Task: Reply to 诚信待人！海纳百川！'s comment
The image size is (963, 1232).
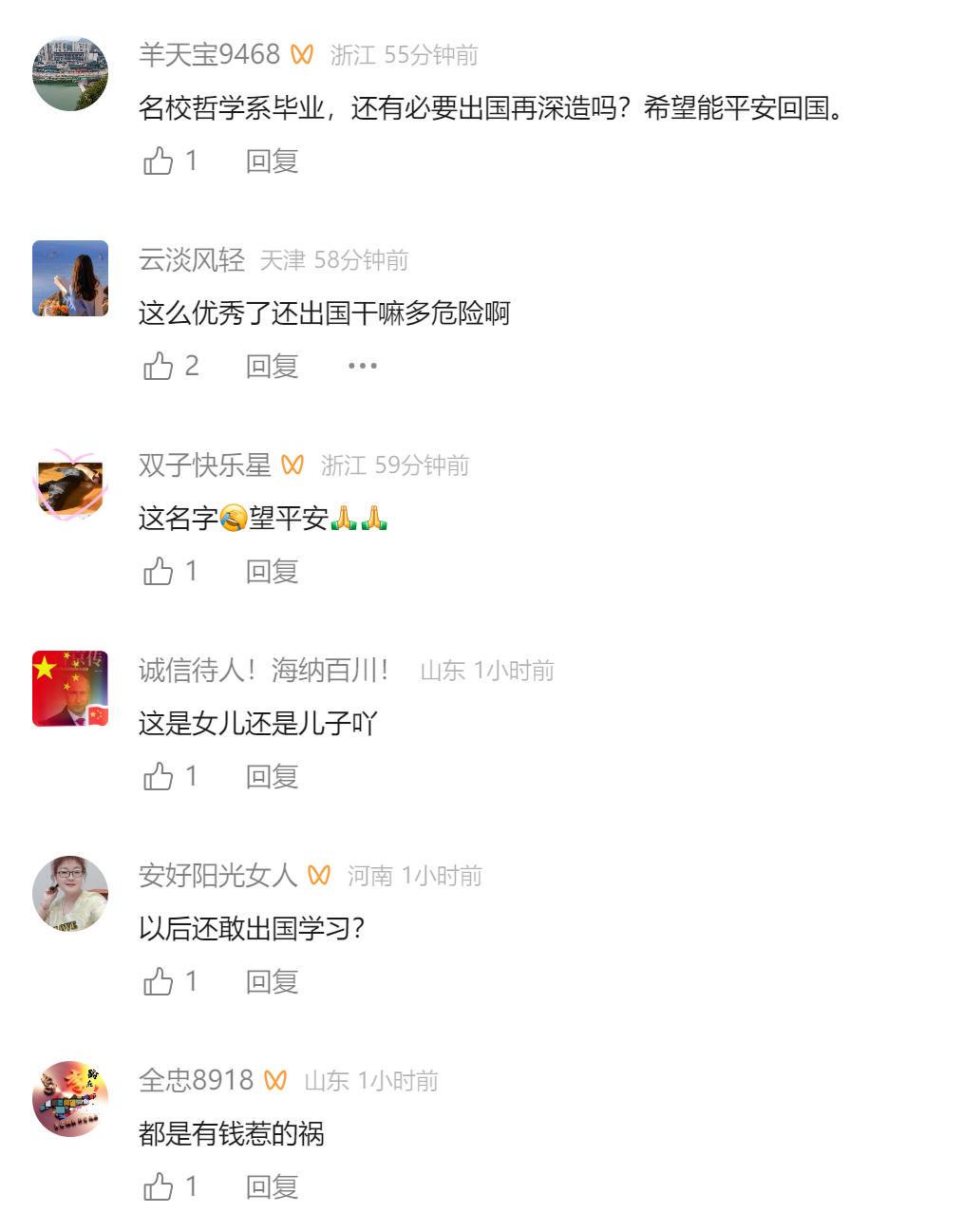Action: [x=272, y=776]
